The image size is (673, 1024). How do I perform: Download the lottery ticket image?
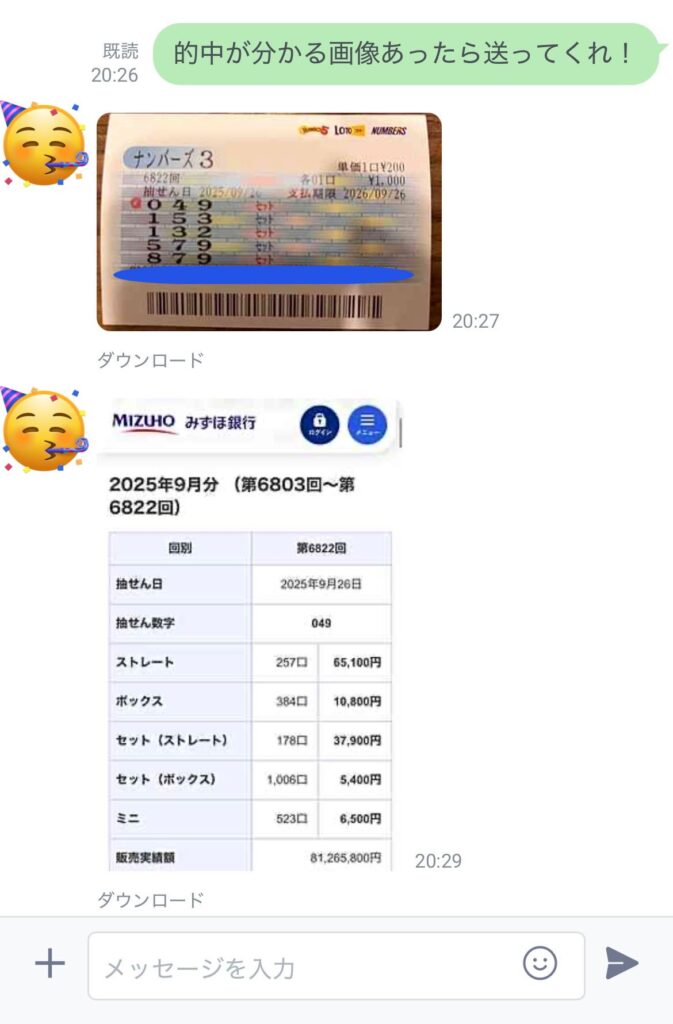[150, 360]
